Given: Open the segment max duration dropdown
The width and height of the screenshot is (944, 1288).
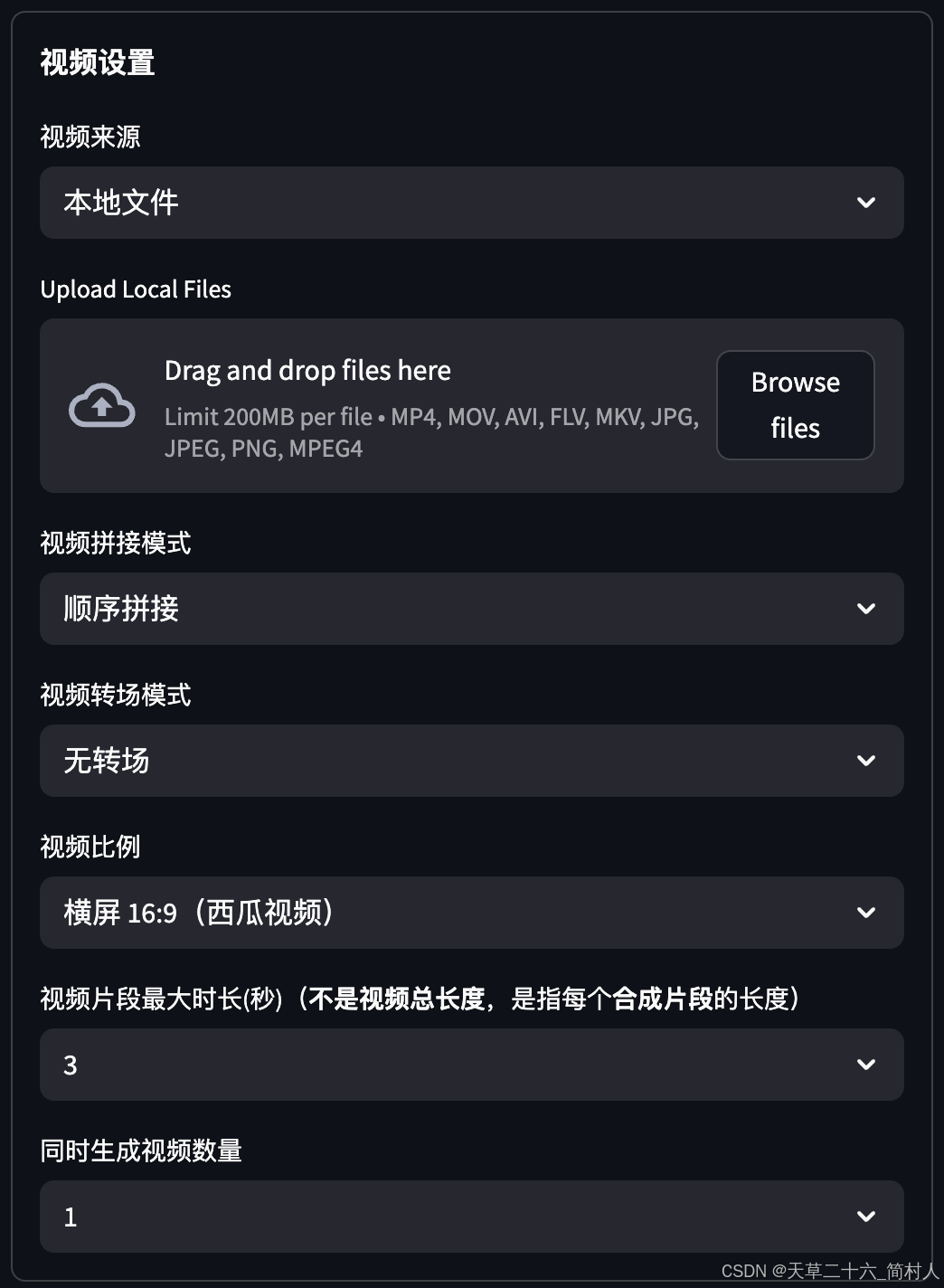Looking at the screenshot, I should click(472, 1065).
